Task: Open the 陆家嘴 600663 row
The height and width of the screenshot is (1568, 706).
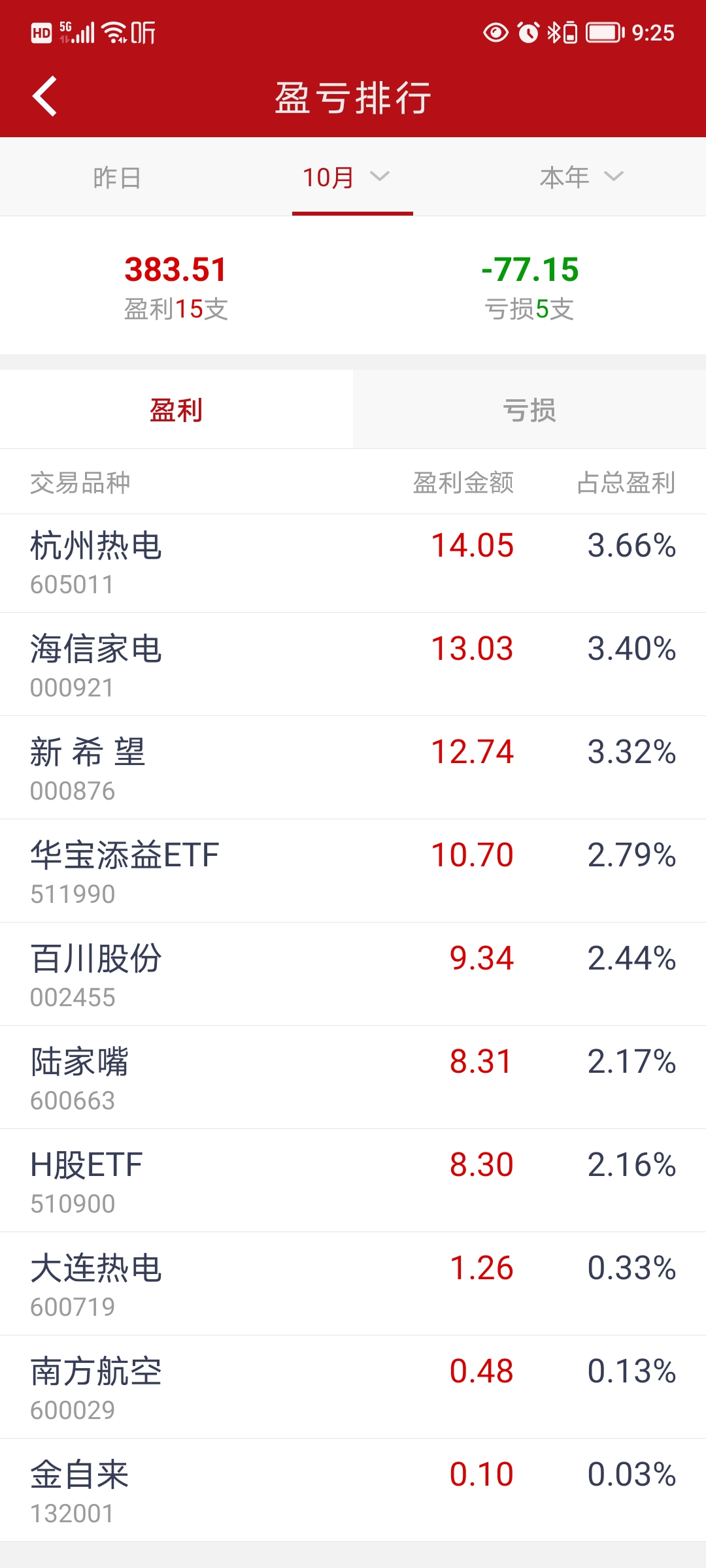Action: point(353,1077)
